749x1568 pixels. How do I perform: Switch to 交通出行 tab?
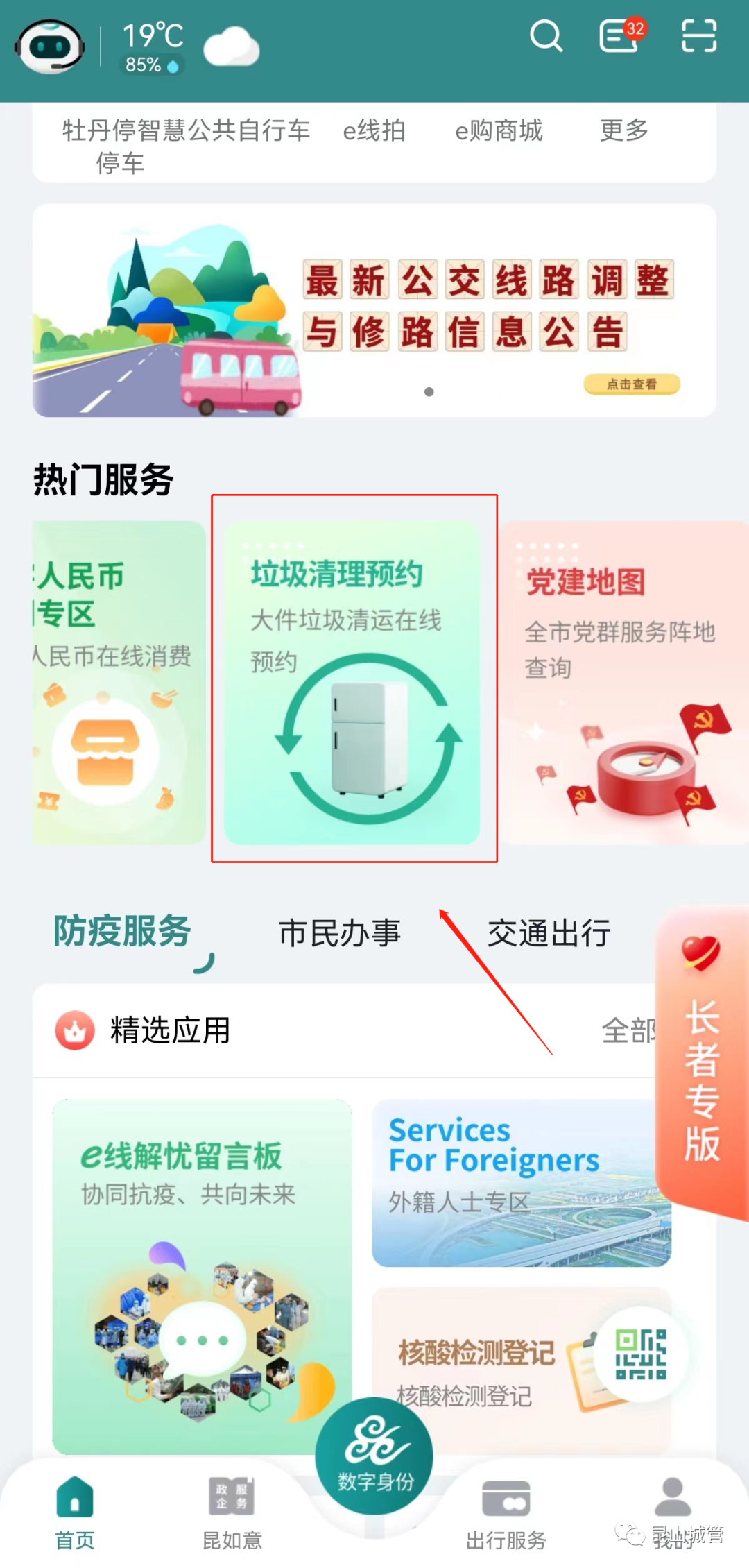549,933
